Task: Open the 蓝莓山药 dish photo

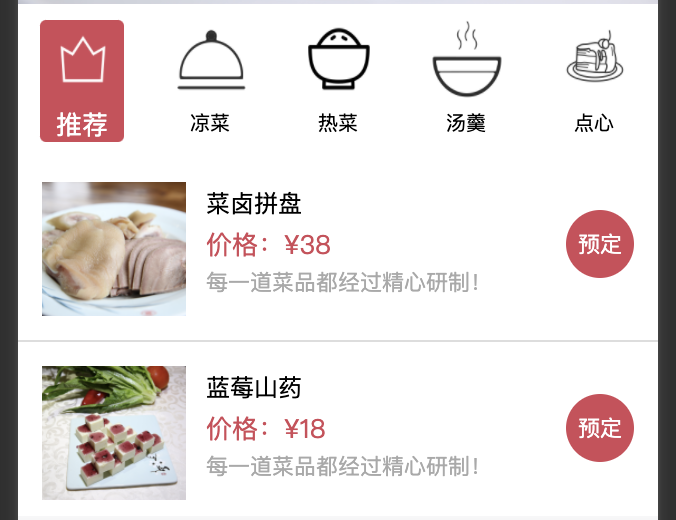Action: click(114, 433)
